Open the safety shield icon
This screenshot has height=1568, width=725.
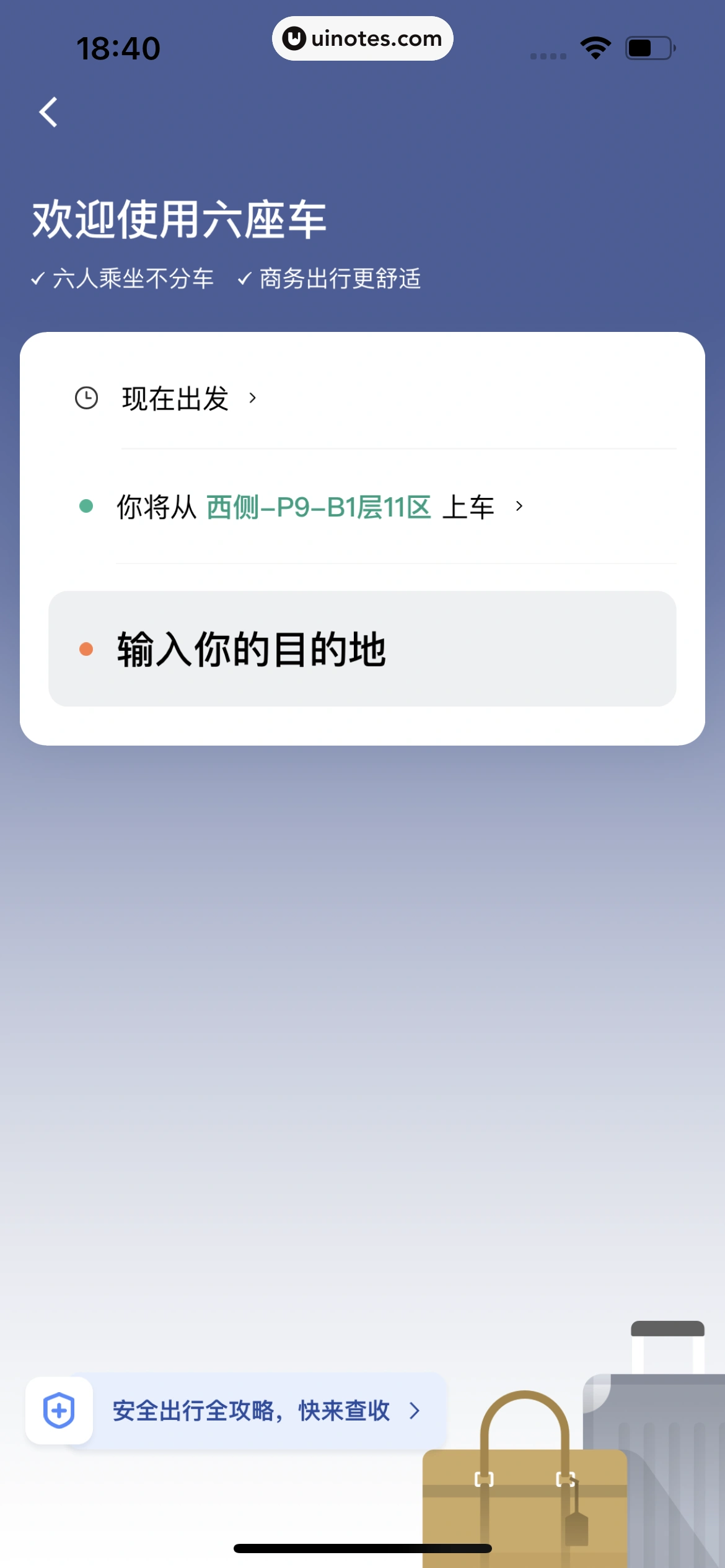point(59,1411)
